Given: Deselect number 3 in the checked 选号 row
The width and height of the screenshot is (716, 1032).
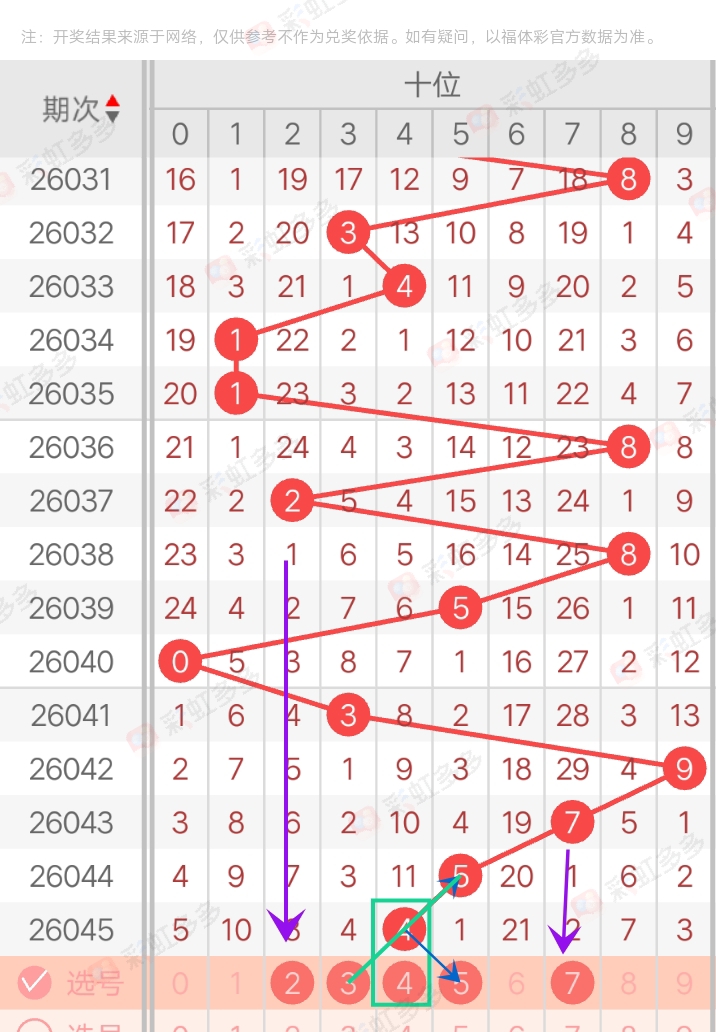Looking at the screenshot, I should 348,984.
